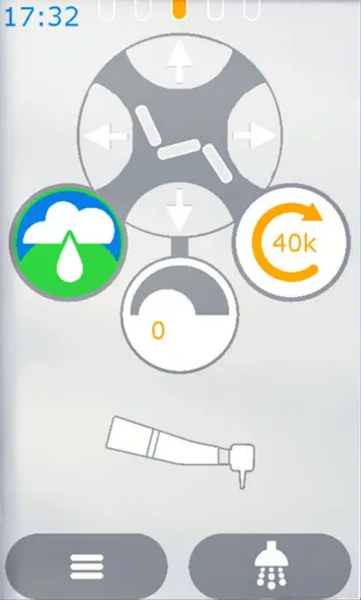The image size is (361, 600).
Task: Toggle the water spray cloud button
Action: click(68, 242)
